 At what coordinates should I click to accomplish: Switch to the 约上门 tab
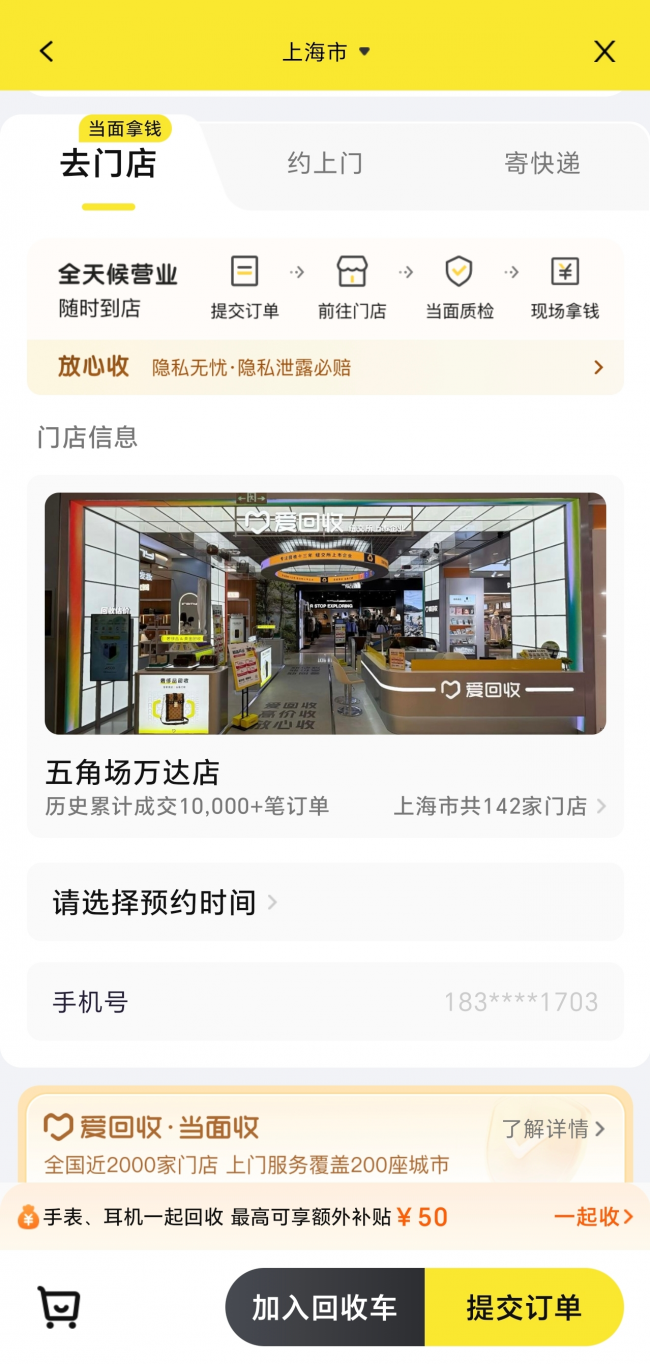pos(325,163)
